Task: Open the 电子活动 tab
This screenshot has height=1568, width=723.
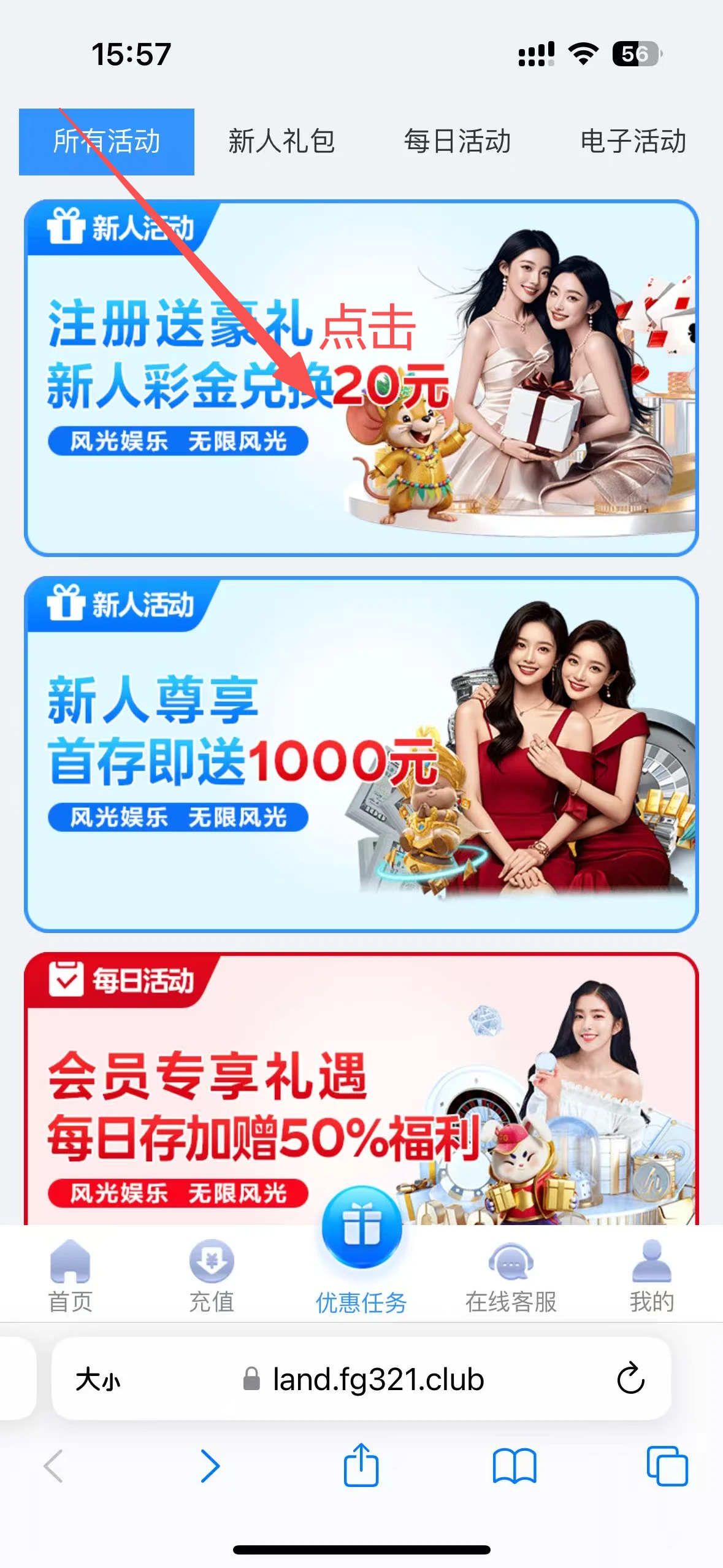Action: (x=633, y=142)
